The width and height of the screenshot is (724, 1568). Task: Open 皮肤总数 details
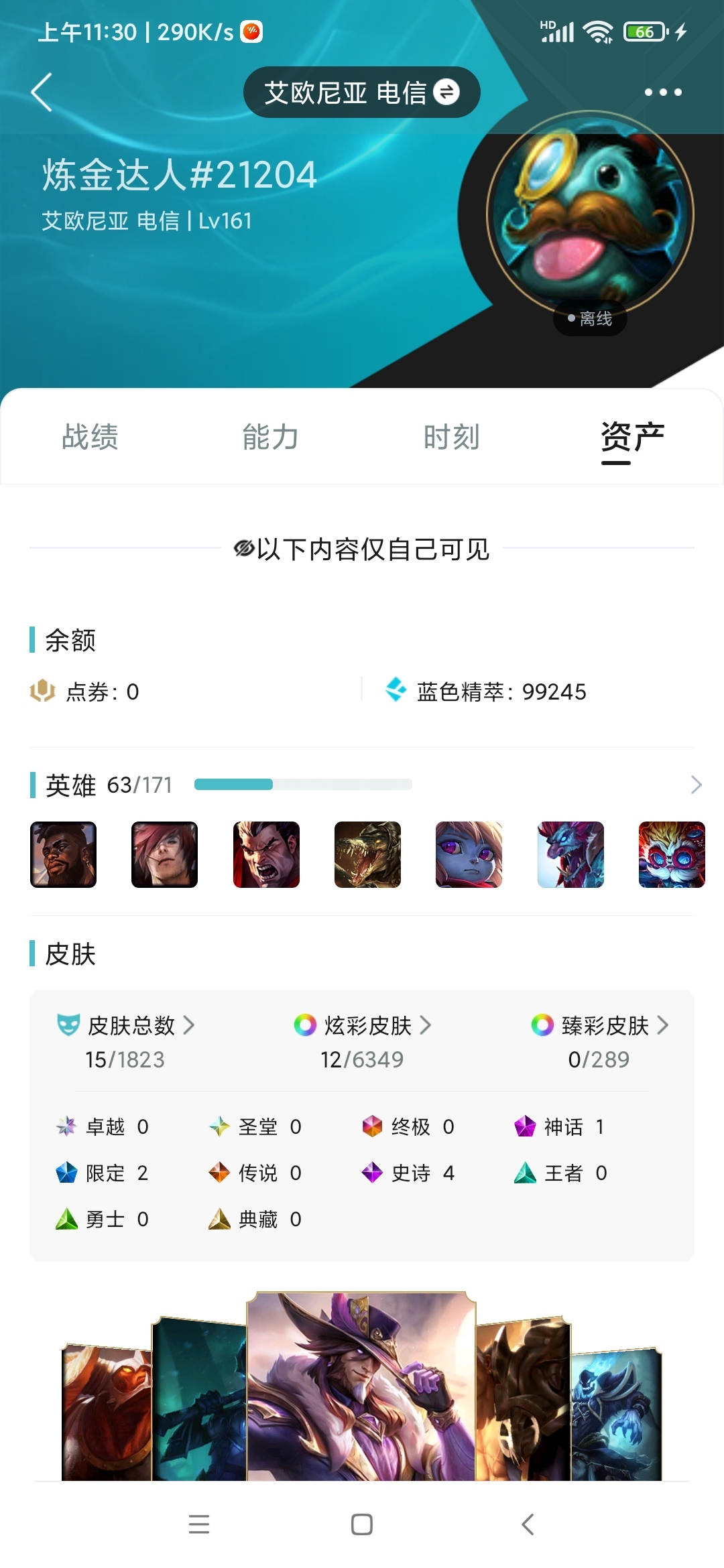126,1025
